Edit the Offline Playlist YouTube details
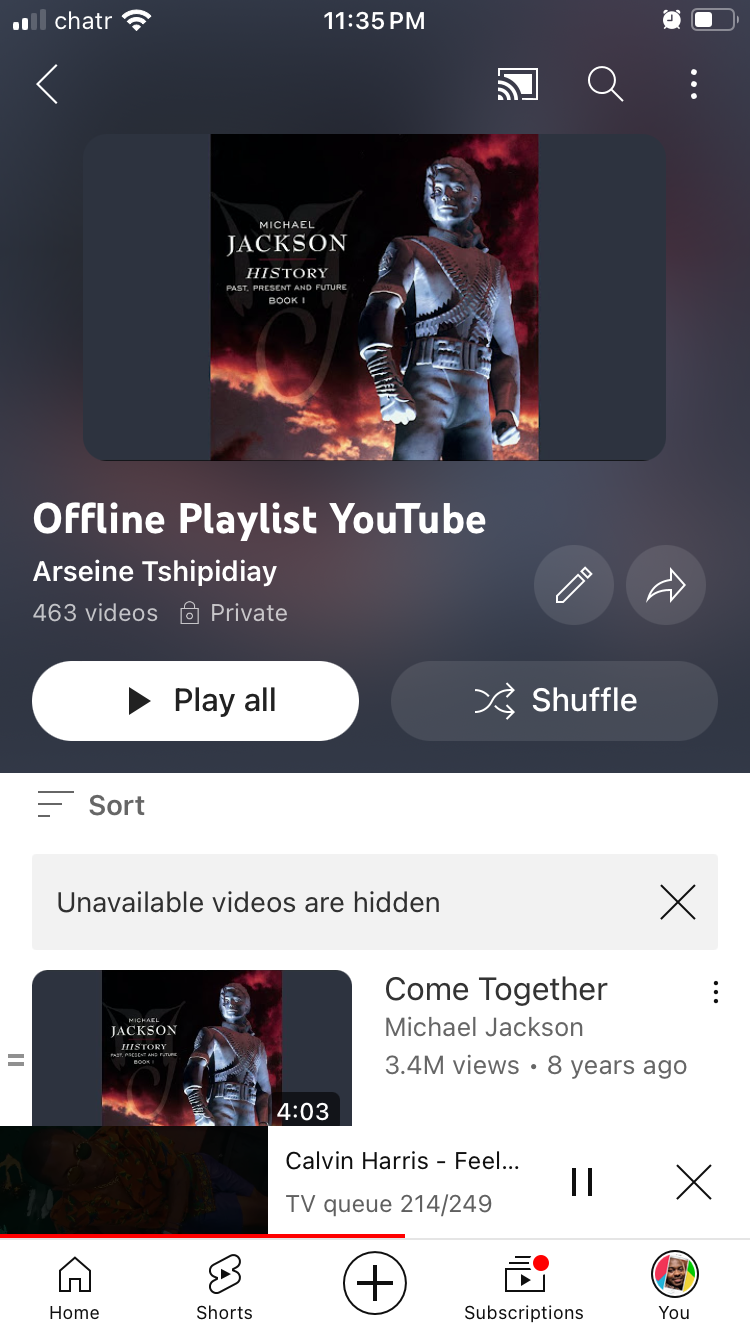Image resolution: width=750 pixels, height=1334 pixels. (574, 585)
